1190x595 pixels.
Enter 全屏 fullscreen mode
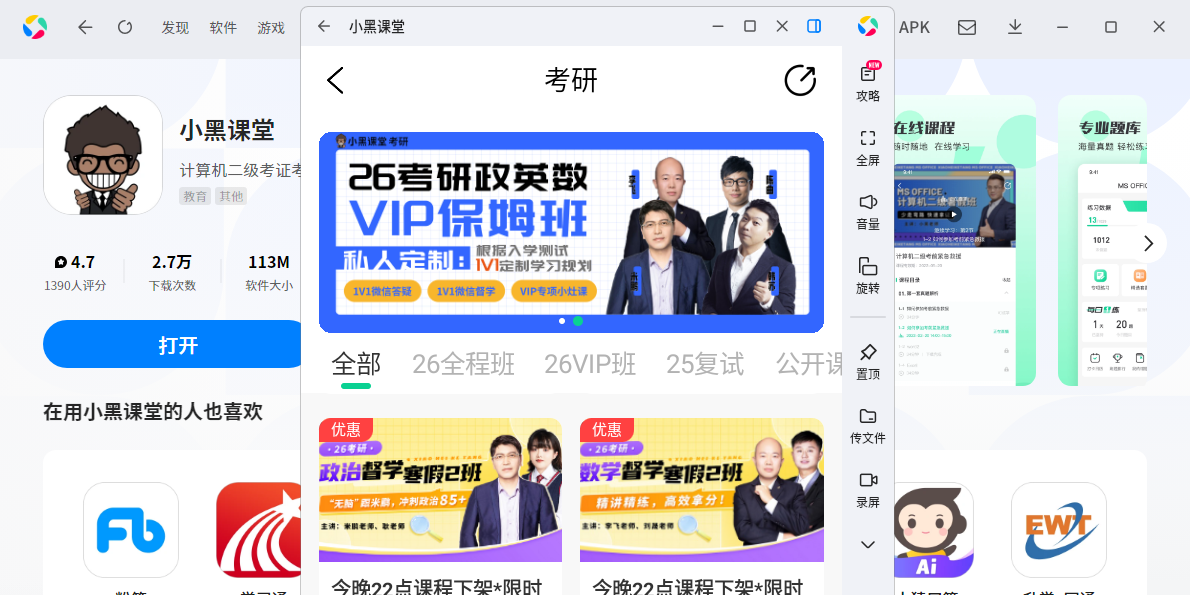point(868,147)
